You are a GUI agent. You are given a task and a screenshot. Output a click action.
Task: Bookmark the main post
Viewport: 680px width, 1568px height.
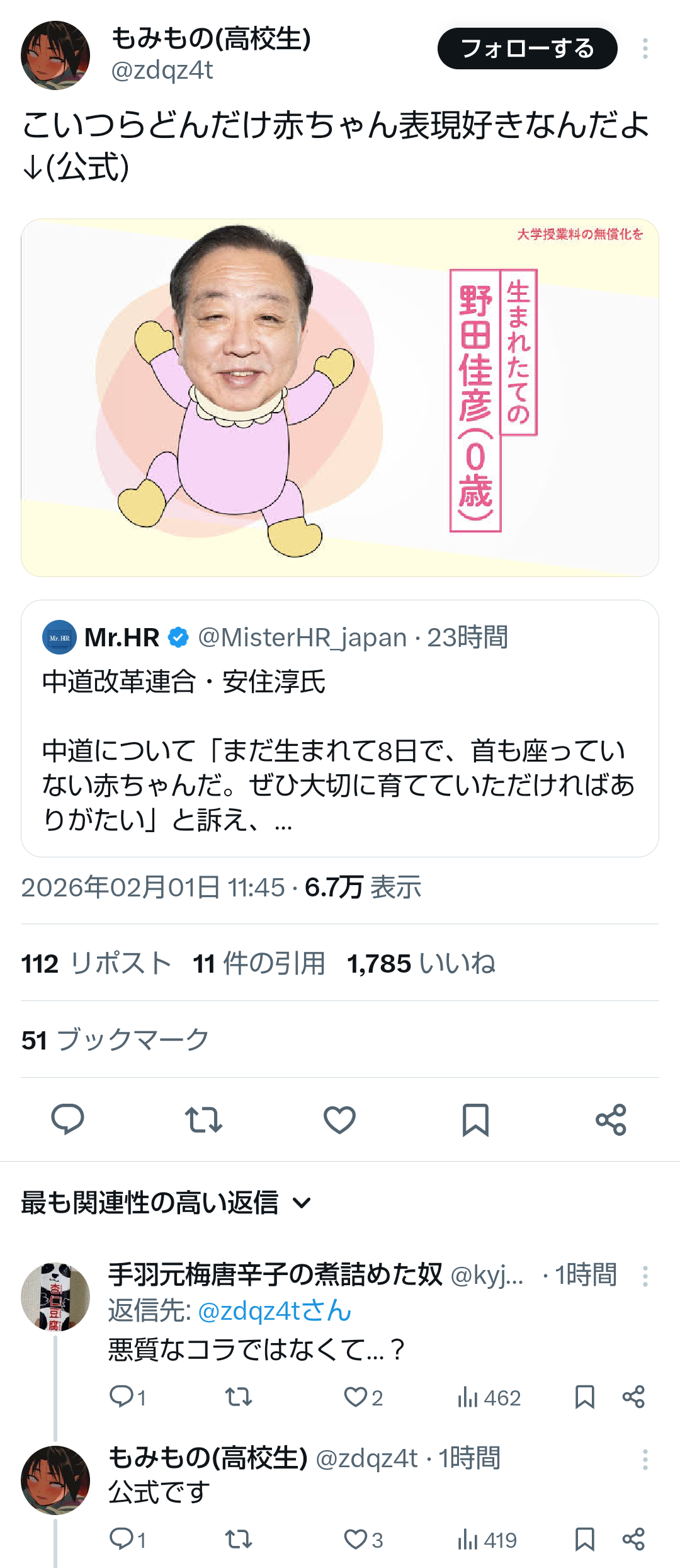[475, 1119]
